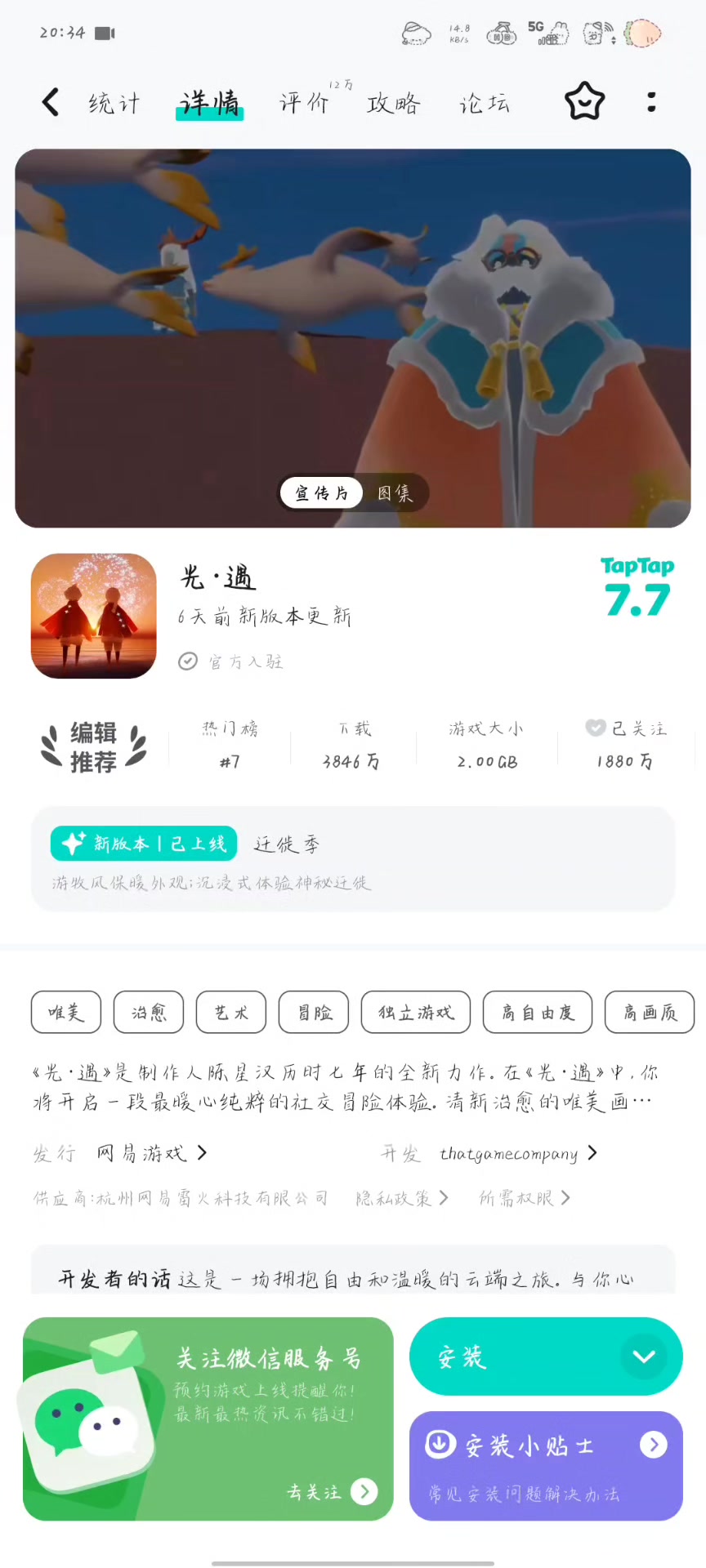Image resolution: width=706 pixels, height=1568 pixels.
Task: Switch to the 攻略 tab
Action: pyautogui.click(x=393, y=103)
